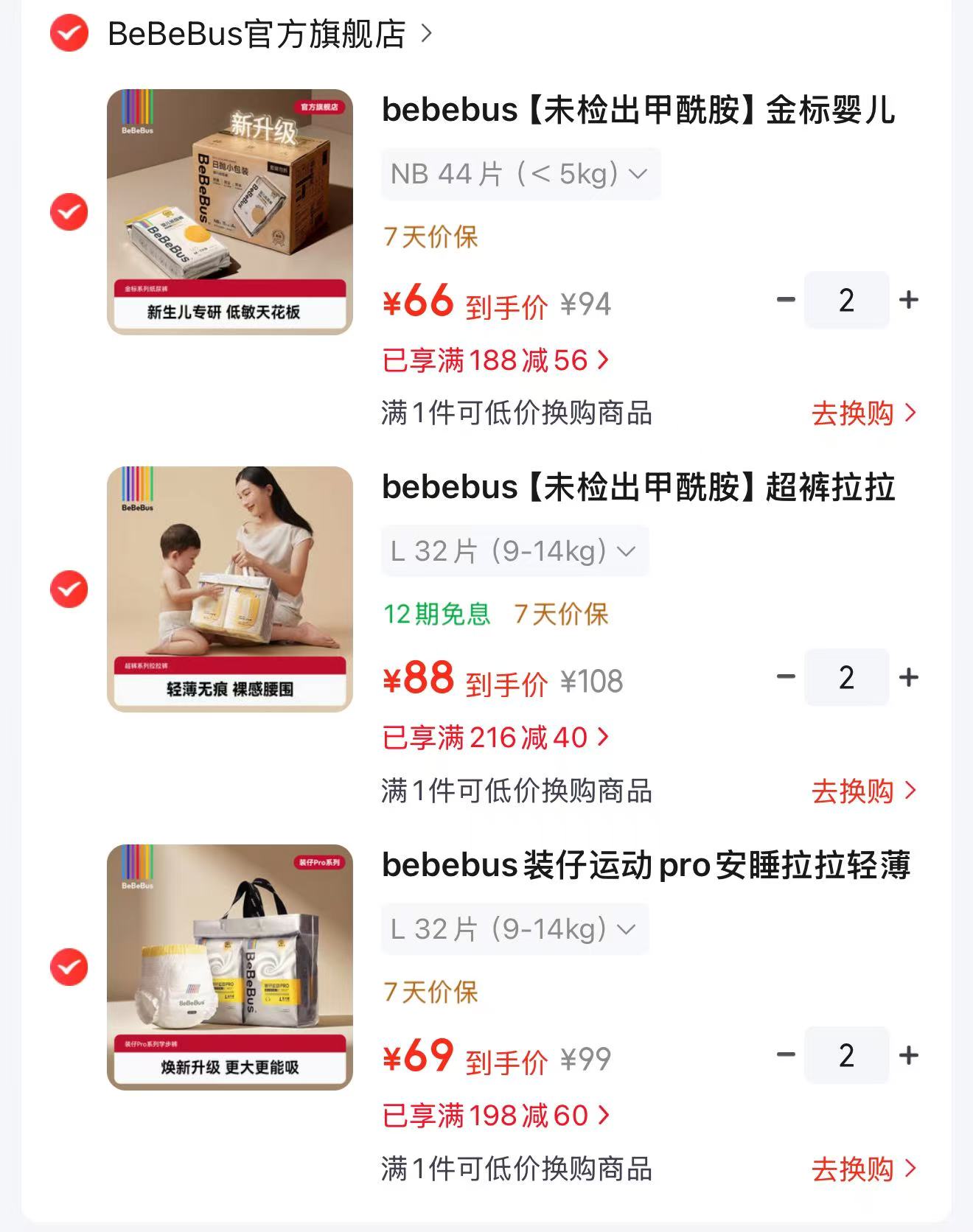Decrease quantity of the ¥88 item

pyautogui.click(x=786, y=677)
